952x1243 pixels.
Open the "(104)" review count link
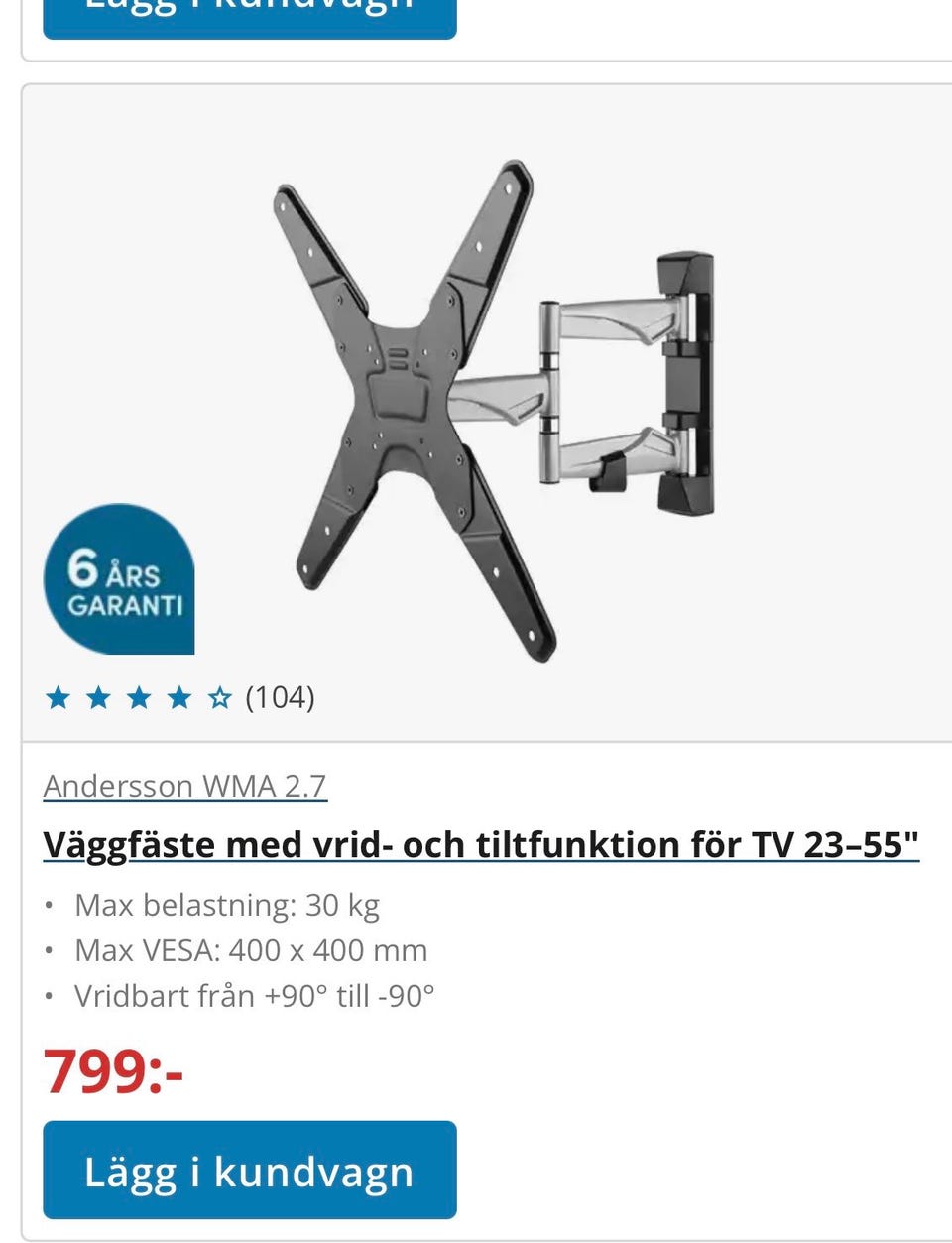click(x=279, y=698)
